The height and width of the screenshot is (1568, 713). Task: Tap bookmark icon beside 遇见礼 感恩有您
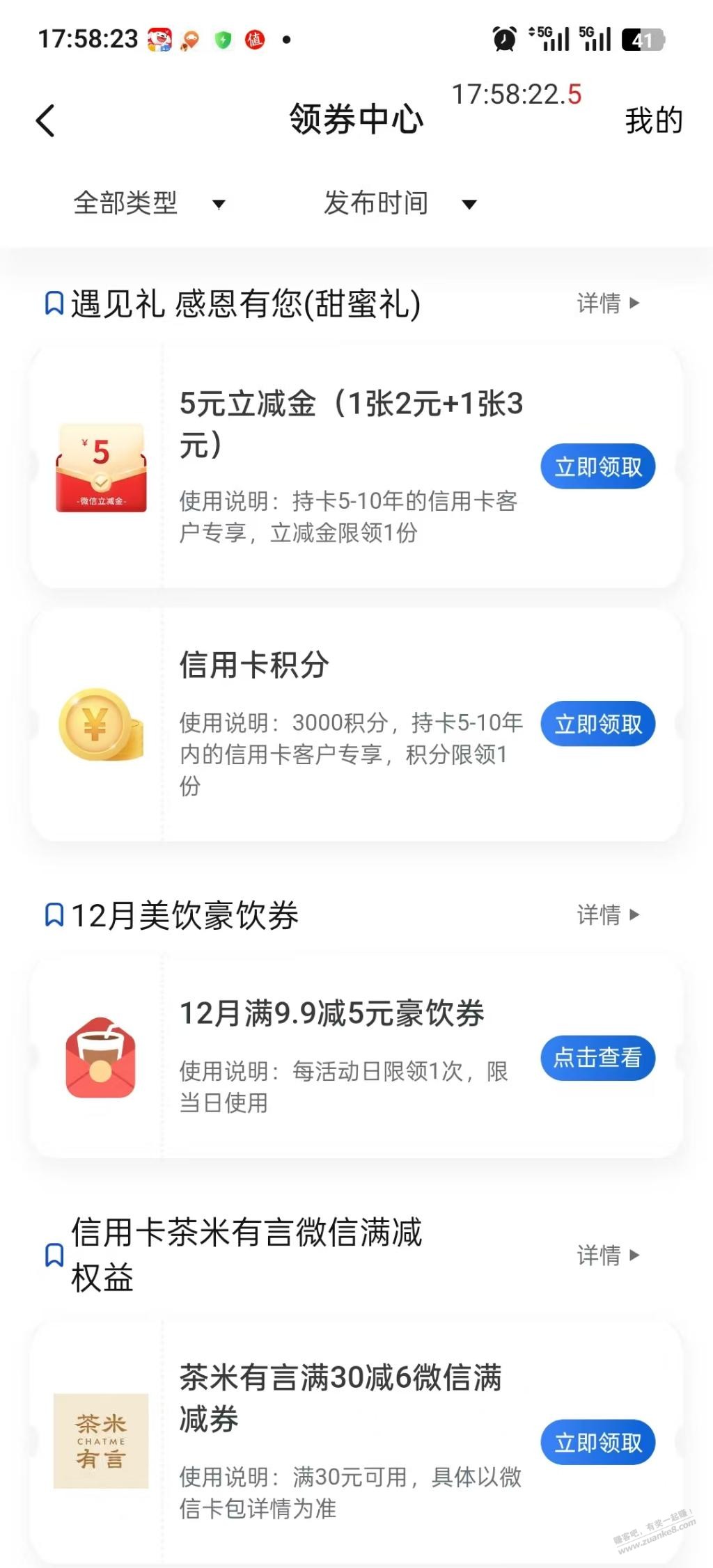(55, 303)
